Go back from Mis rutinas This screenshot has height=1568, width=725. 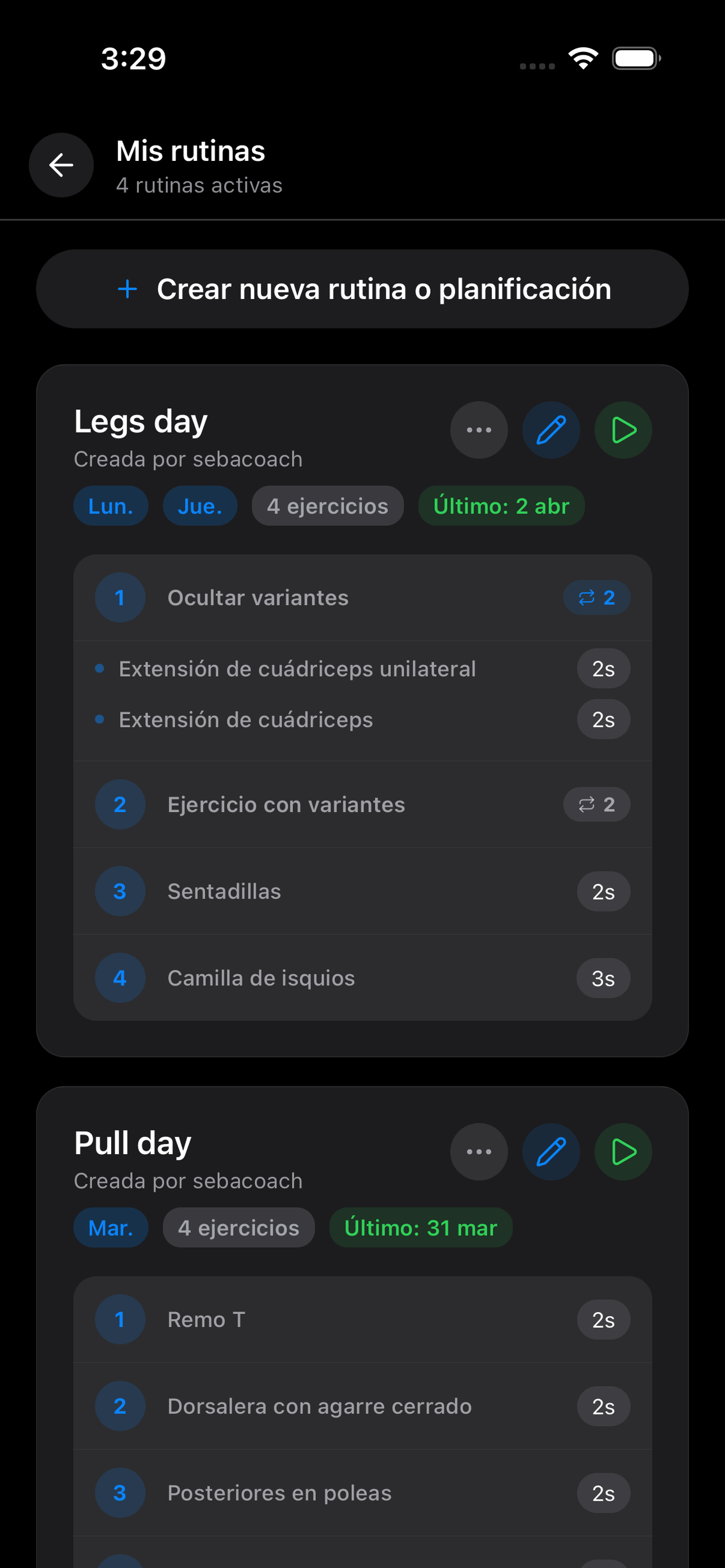pyautogui.click(x=61, y=165)
